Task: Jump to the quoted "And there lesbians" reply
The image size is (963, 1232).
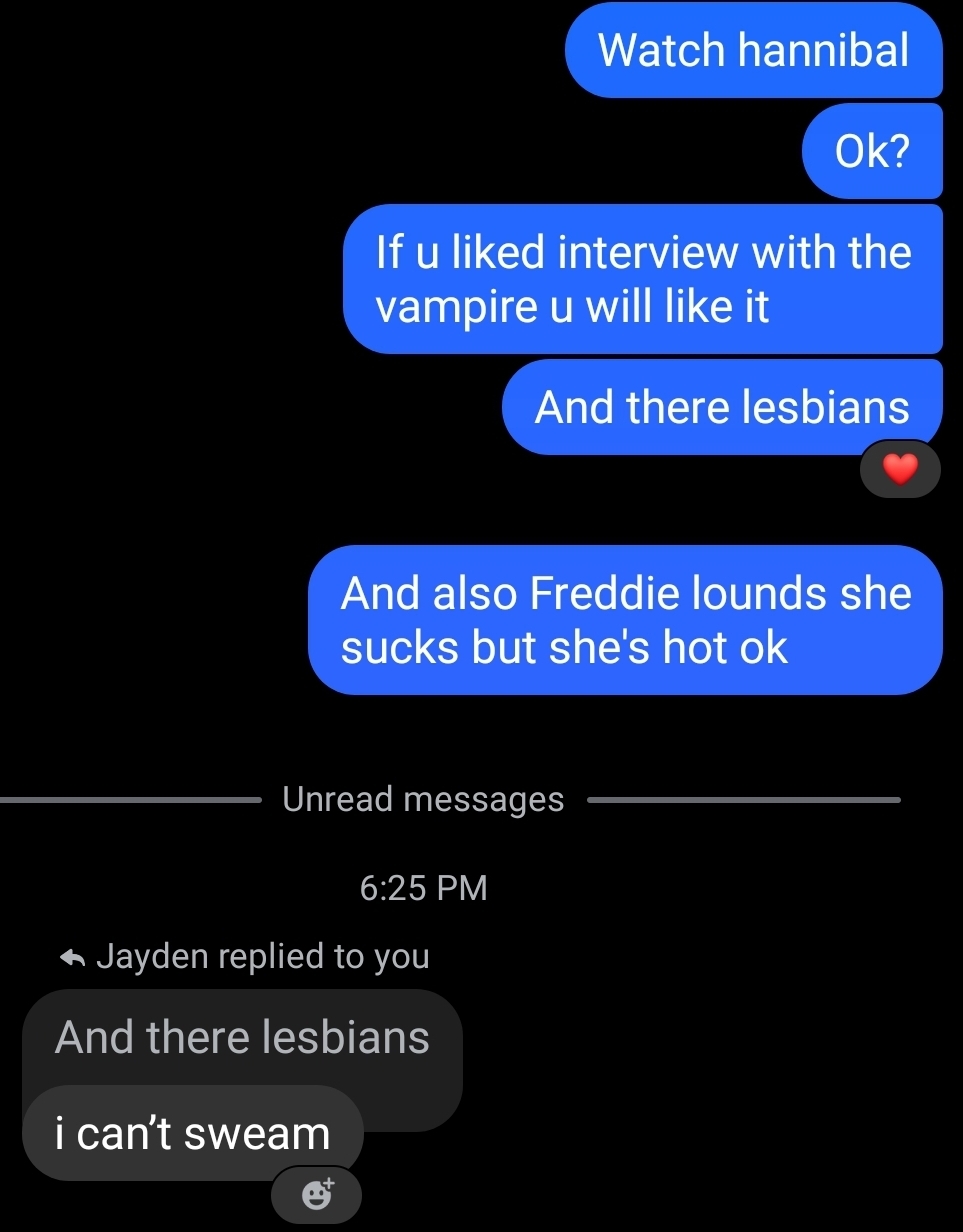Action: (x=243, y=1037)
